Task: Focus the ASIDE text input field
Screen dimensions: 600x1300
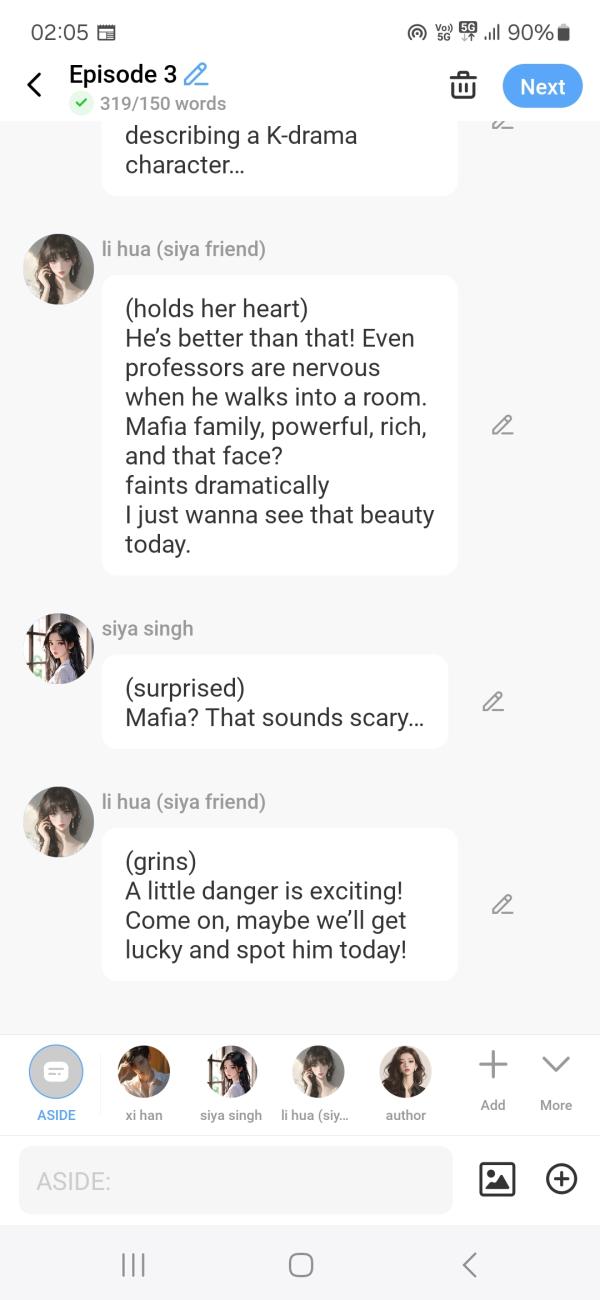Action: [x=235, y=1181]
